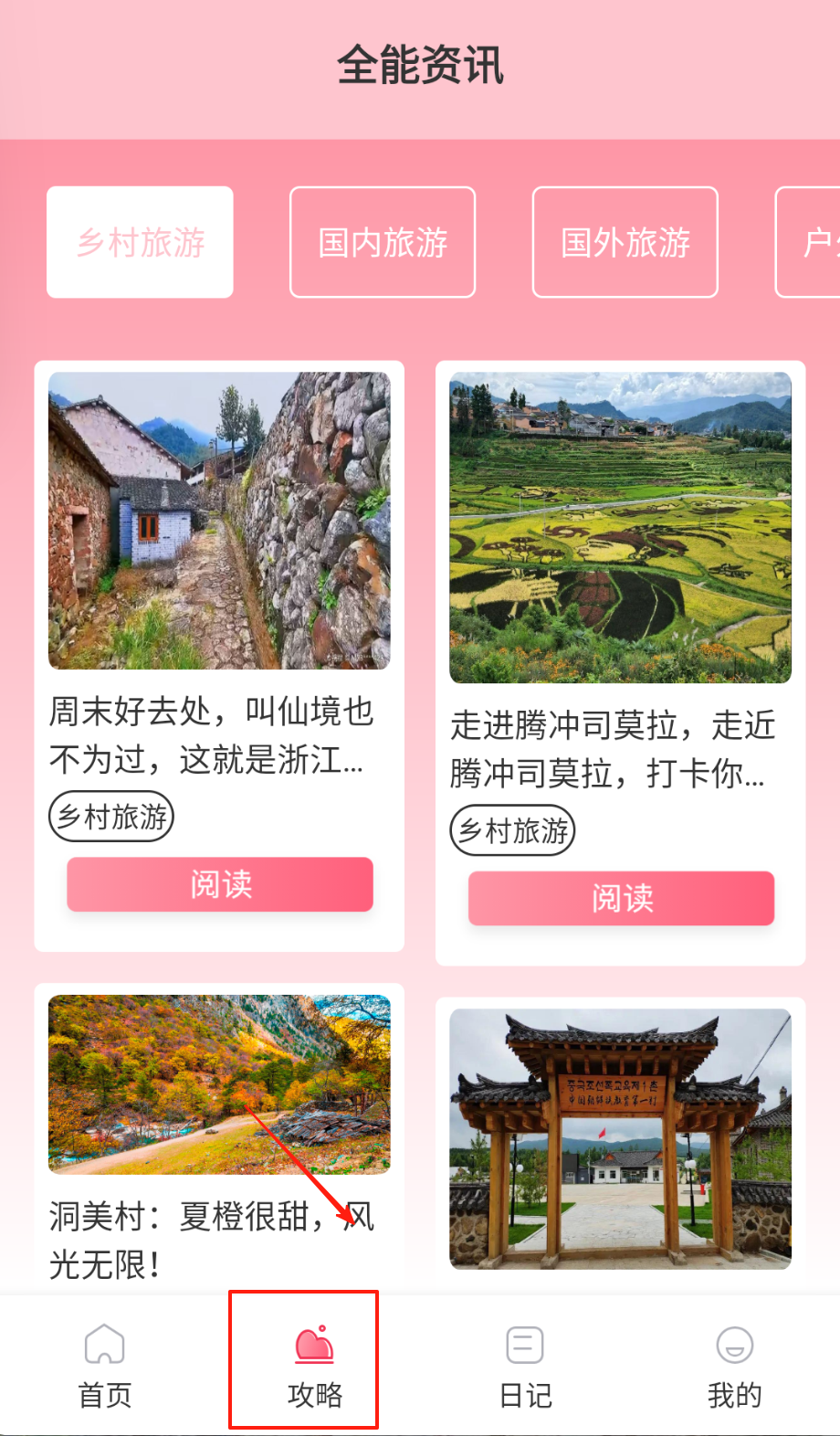Switch to the 国内旅游 category
This screenshot has width=840, height=1436.
coord(383,242)
